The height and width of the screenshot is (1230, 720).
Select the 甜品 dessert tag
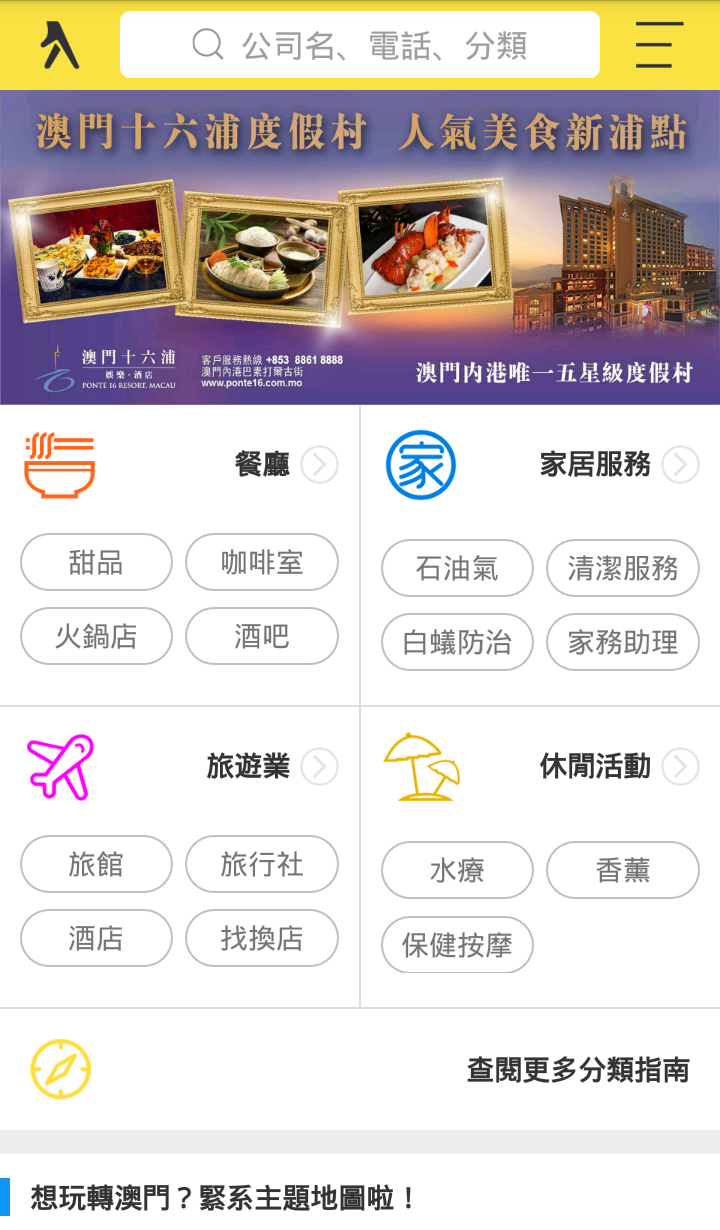point(96,562)
